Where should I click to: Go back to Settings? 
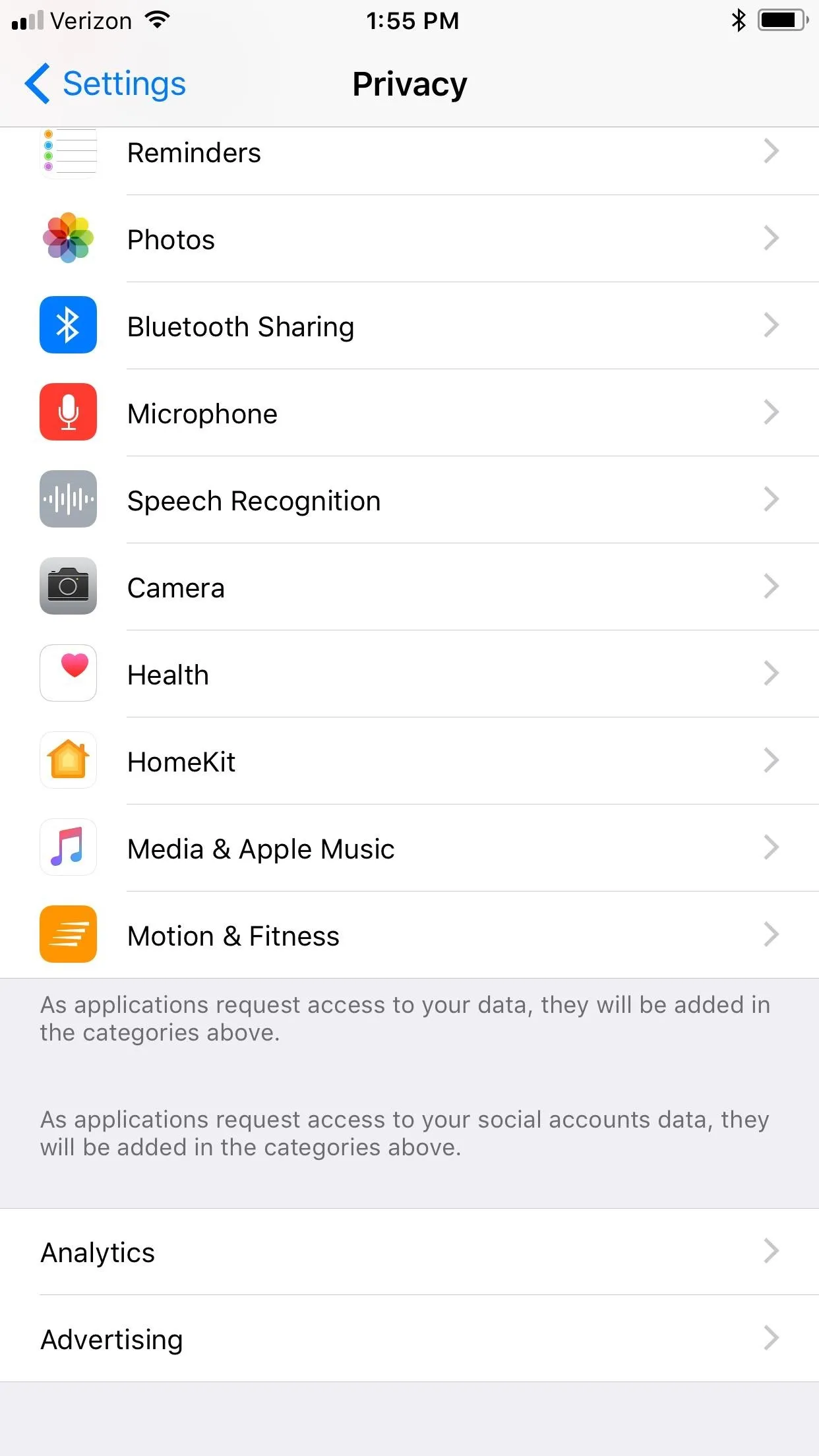point(106,84)
